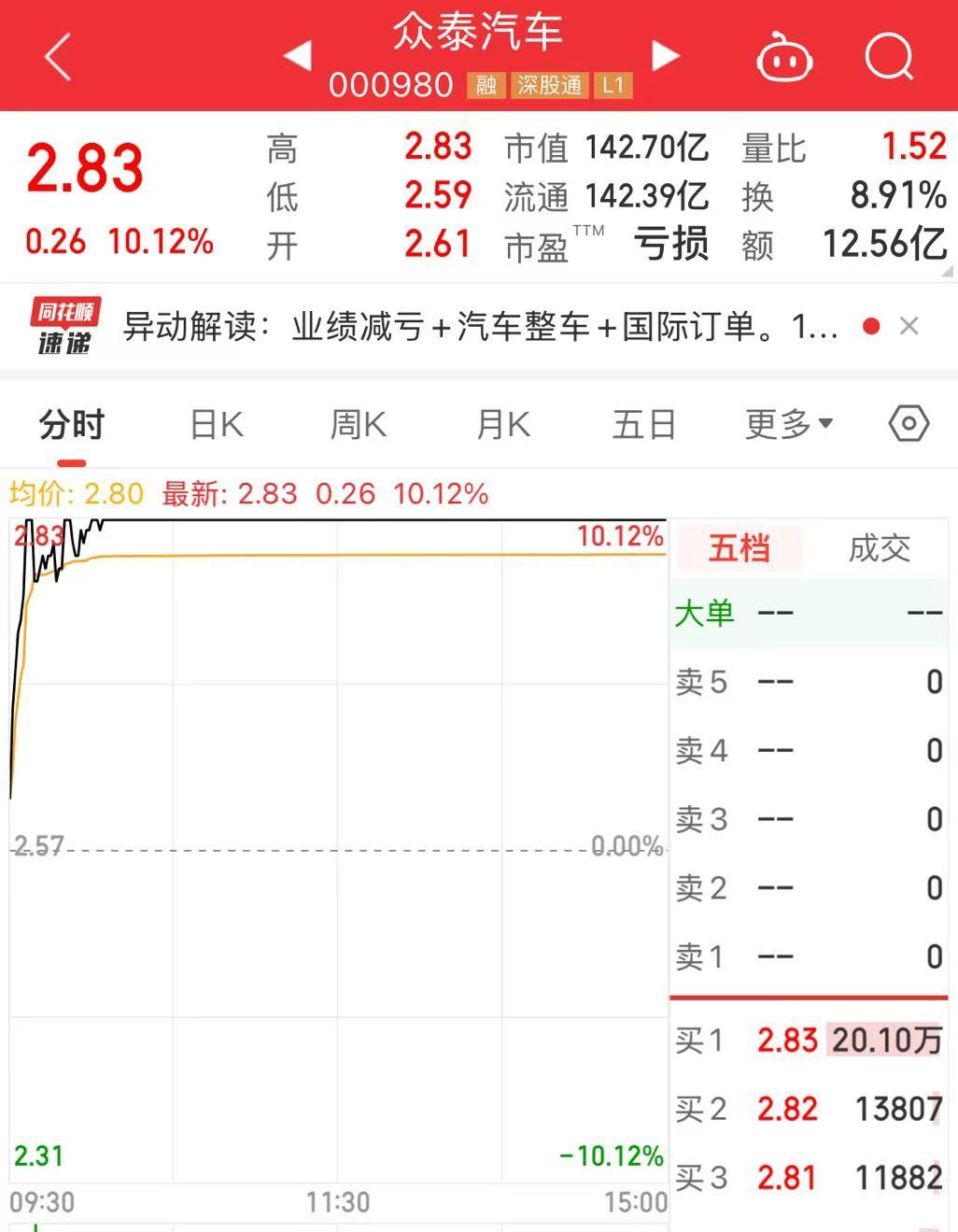Viewport: 958px width, 1232px height.
Task: Switch to the next stock
Action: [665, 56]
